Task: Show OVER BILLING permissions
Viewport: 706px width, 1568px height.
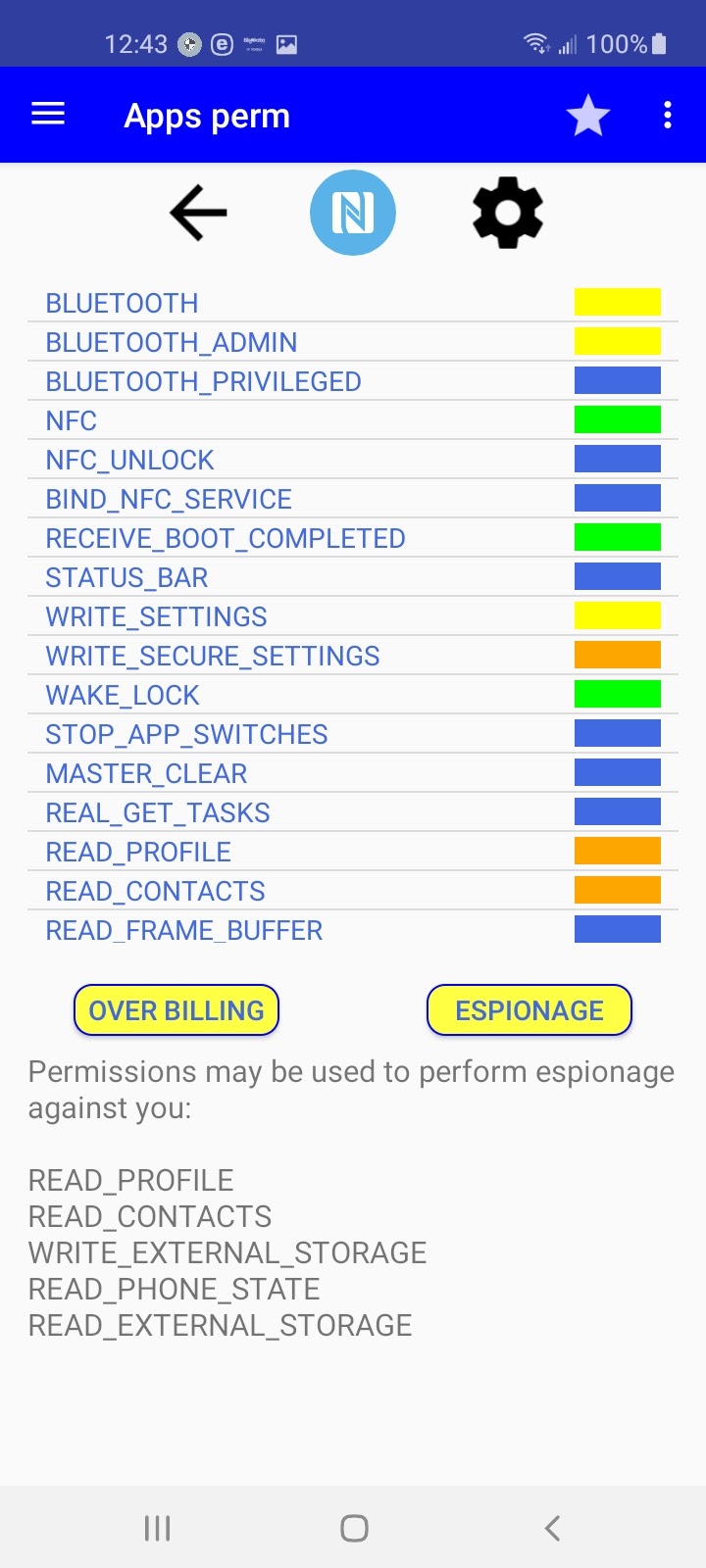Action: click(176, 1010)
